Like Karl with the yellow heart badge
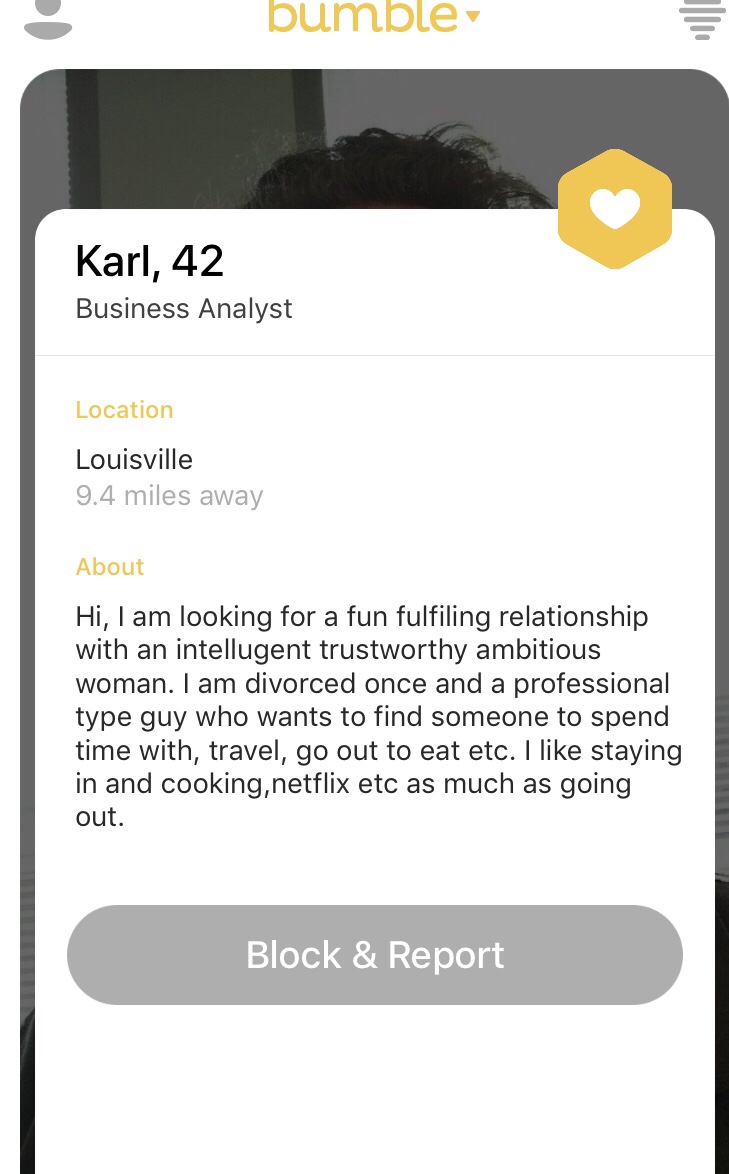729x1174 pixels. click(x=614, y=209)
